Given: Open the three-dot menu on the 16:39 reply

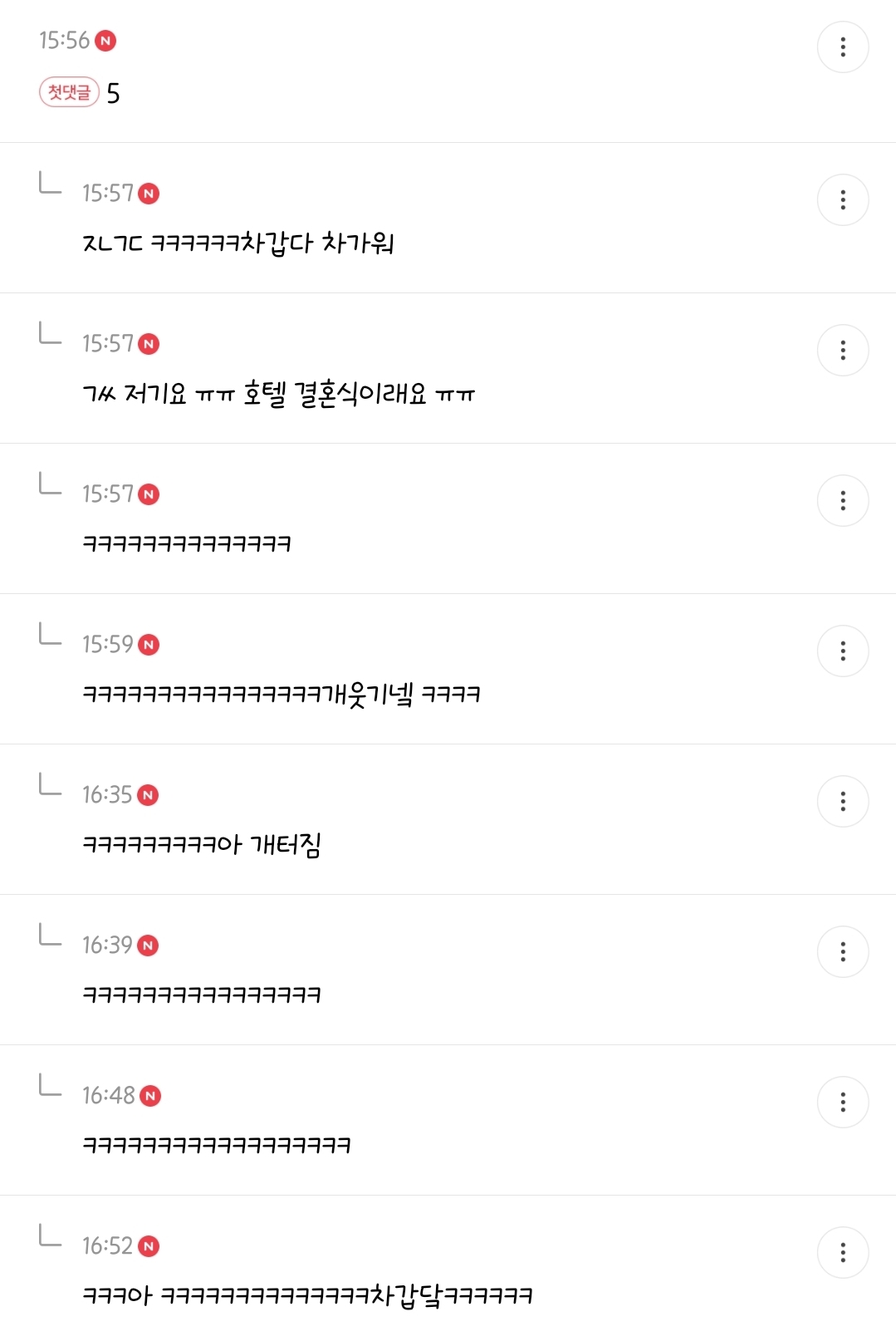Looking at the screenshot, I should [843, 952].
